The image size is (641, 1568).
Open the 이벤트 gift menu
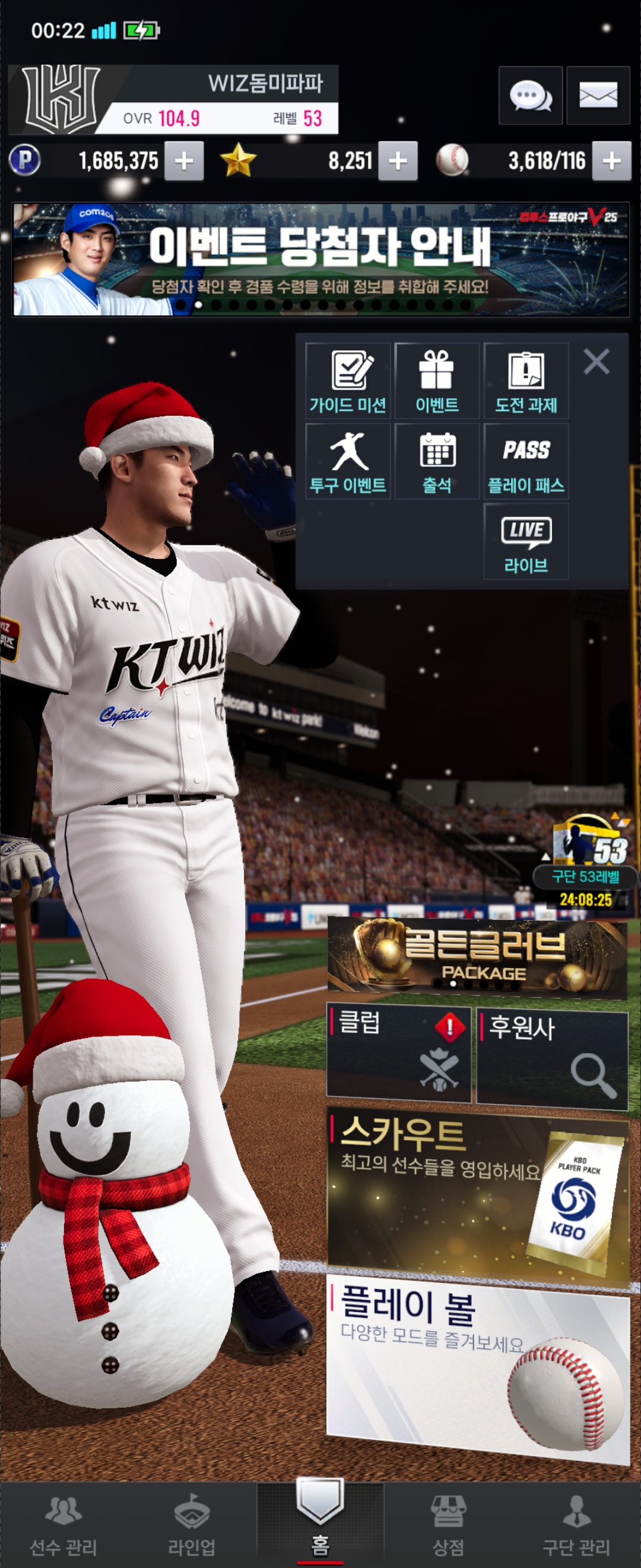[x=437, y=381]
